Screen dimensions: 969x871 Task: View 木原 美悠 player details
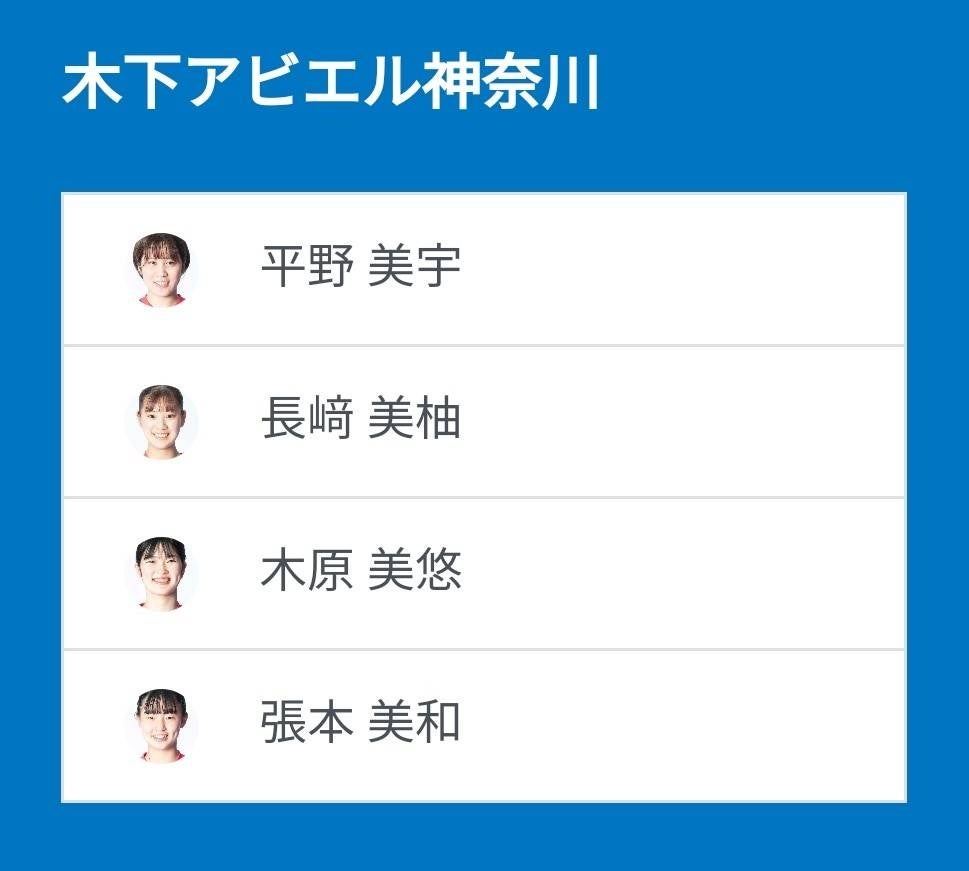[484, 574]
